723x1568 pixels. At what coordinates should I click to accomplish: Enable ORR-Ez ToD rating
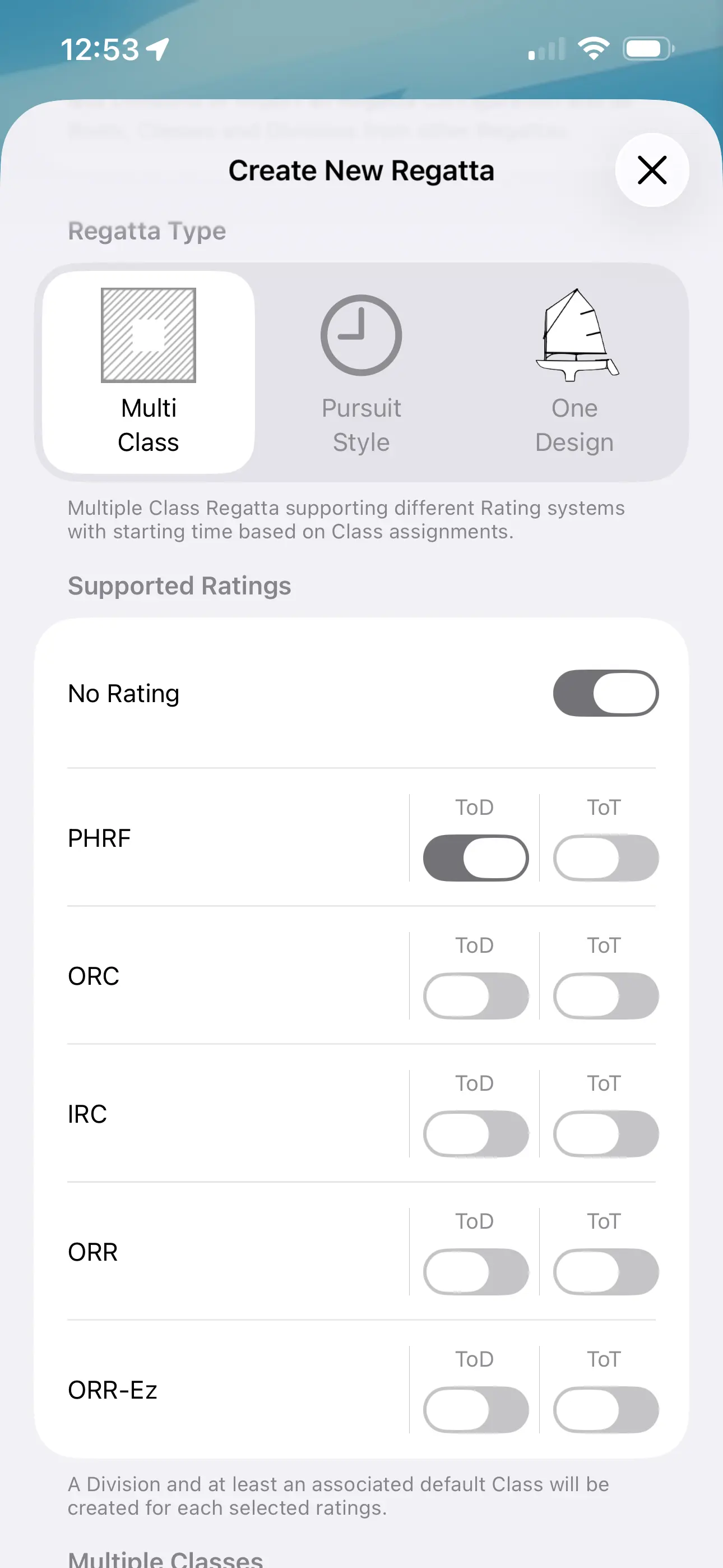[475, 1410]
